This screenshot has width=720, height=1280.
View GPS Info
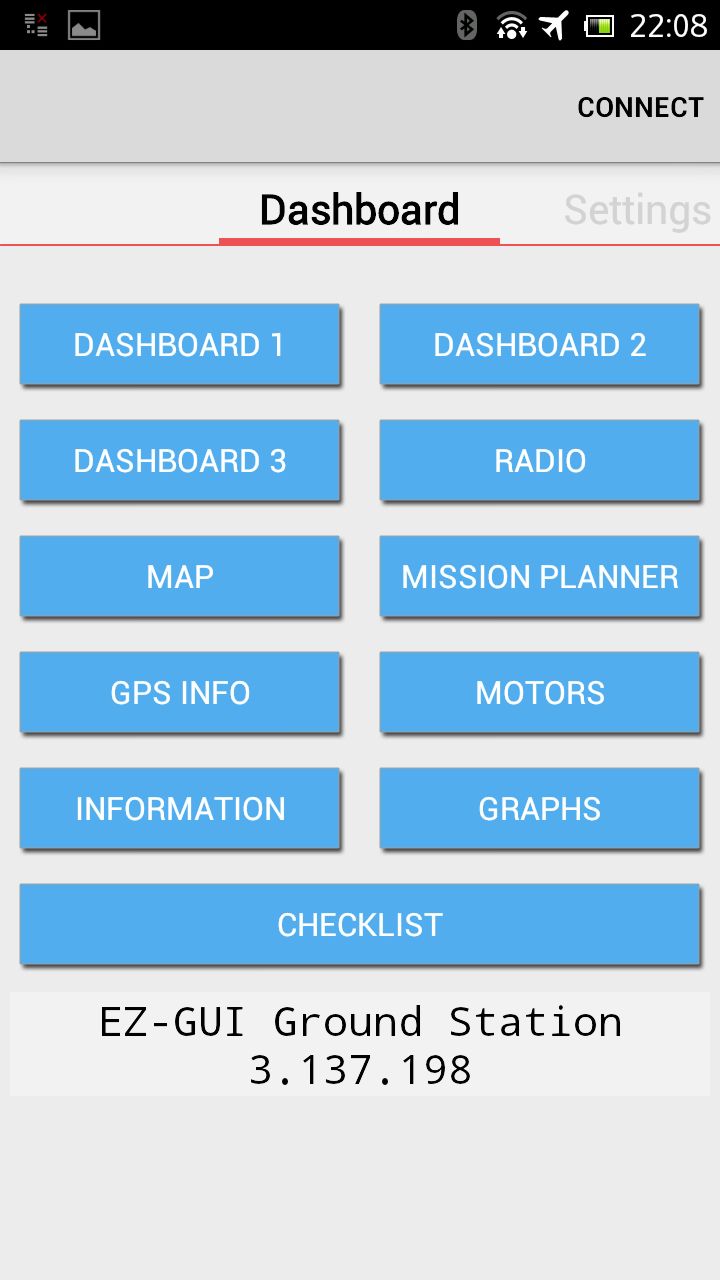(180, 693)
